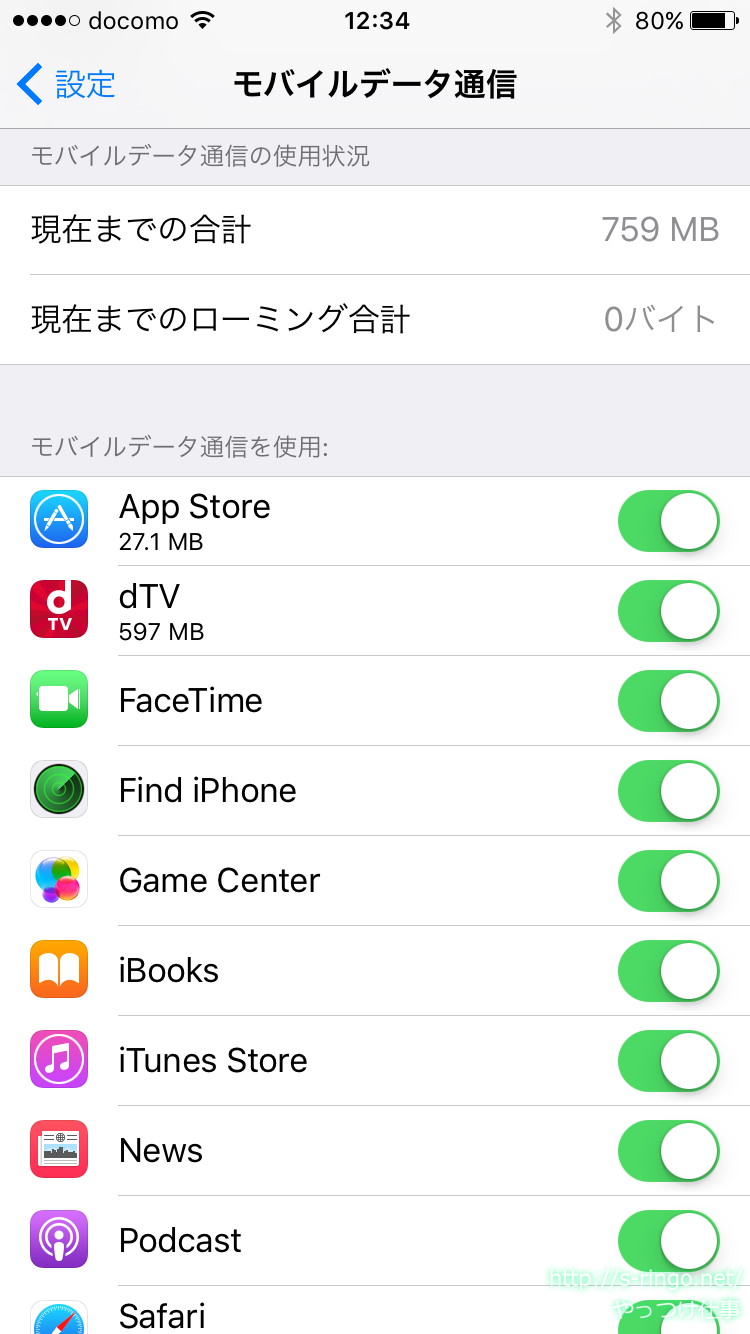The width and height of the screenshot is (750, 1334).
Task: Go back to 設定
Action: coord(67,85)
